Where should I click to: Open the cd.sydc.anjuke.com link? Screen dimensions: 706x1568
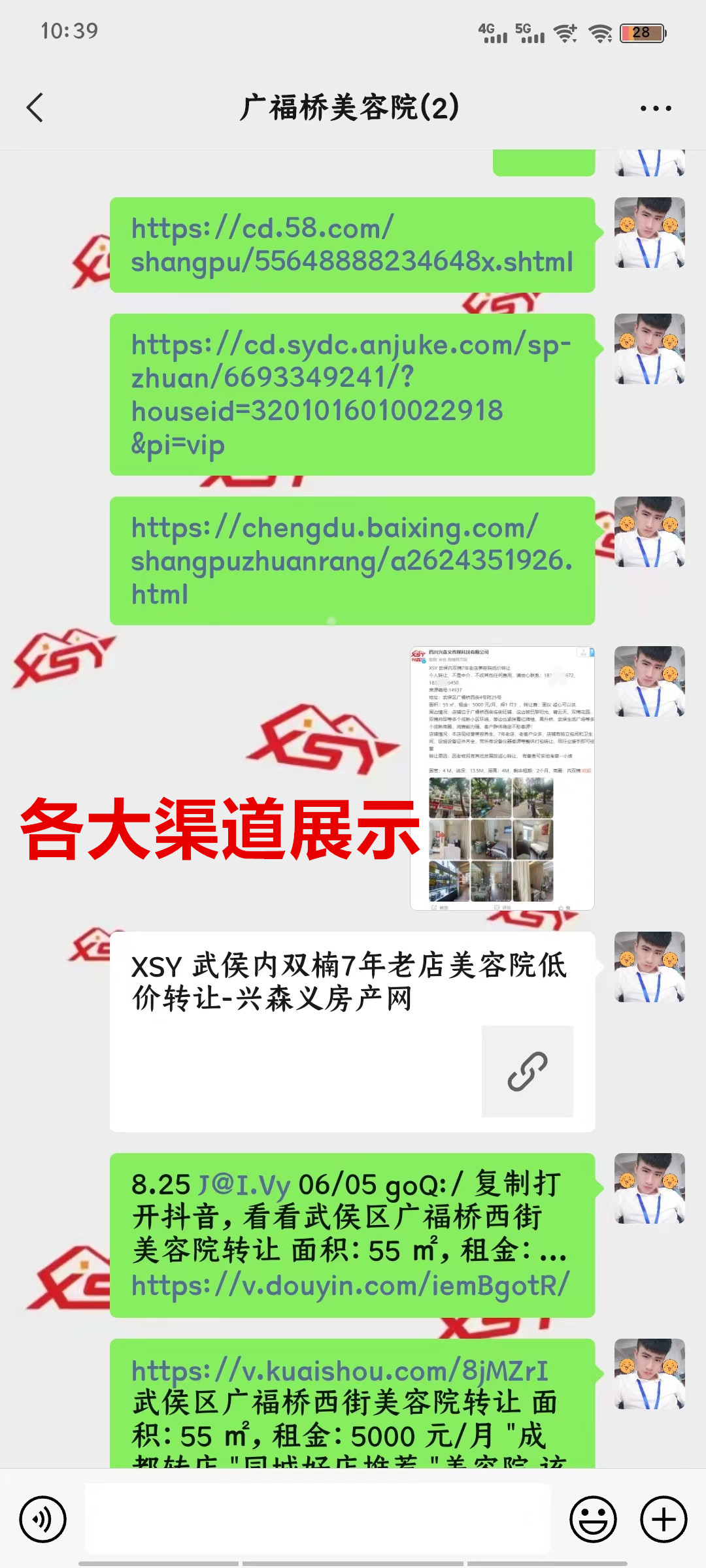coord(352,395)
